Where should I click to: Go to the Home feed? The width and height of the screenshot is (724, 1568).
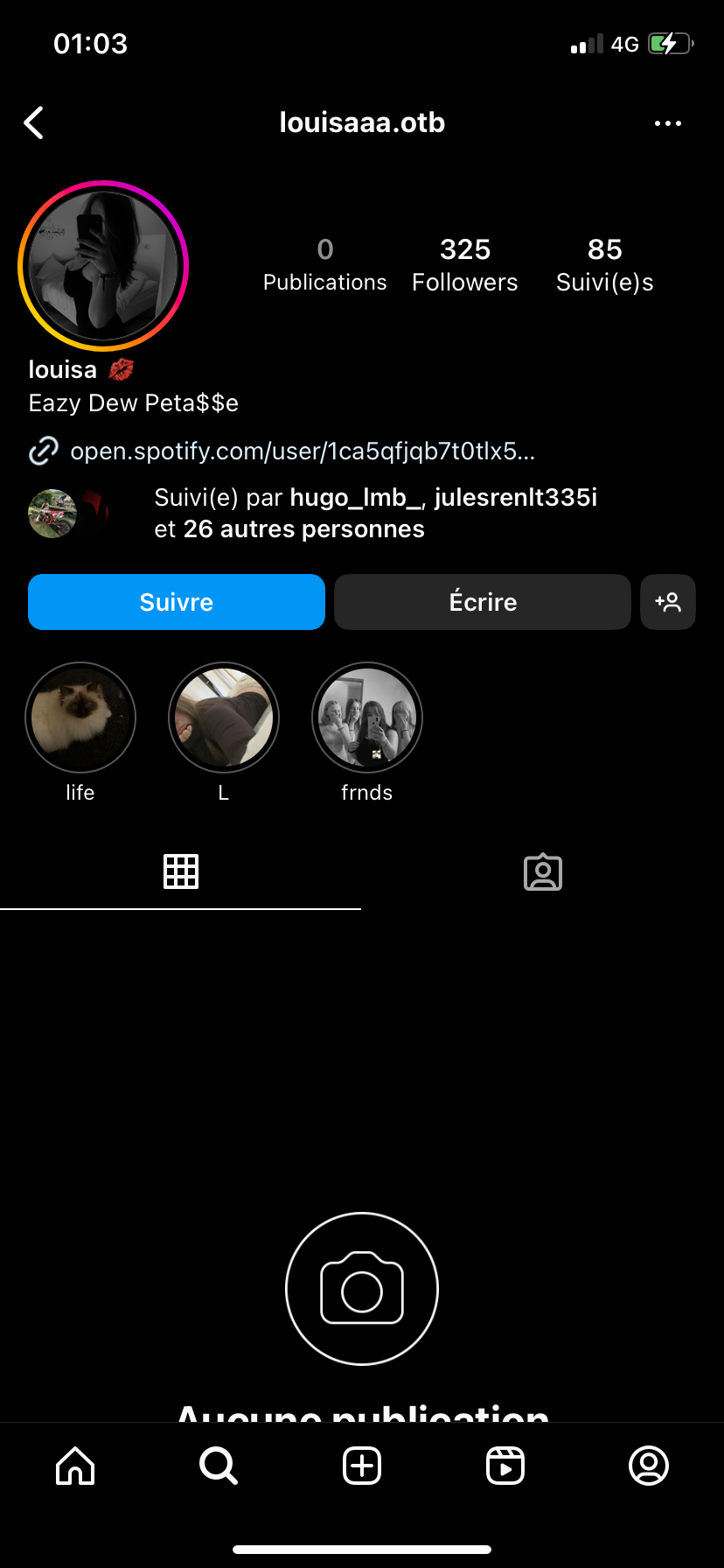tap(75, 1465)
